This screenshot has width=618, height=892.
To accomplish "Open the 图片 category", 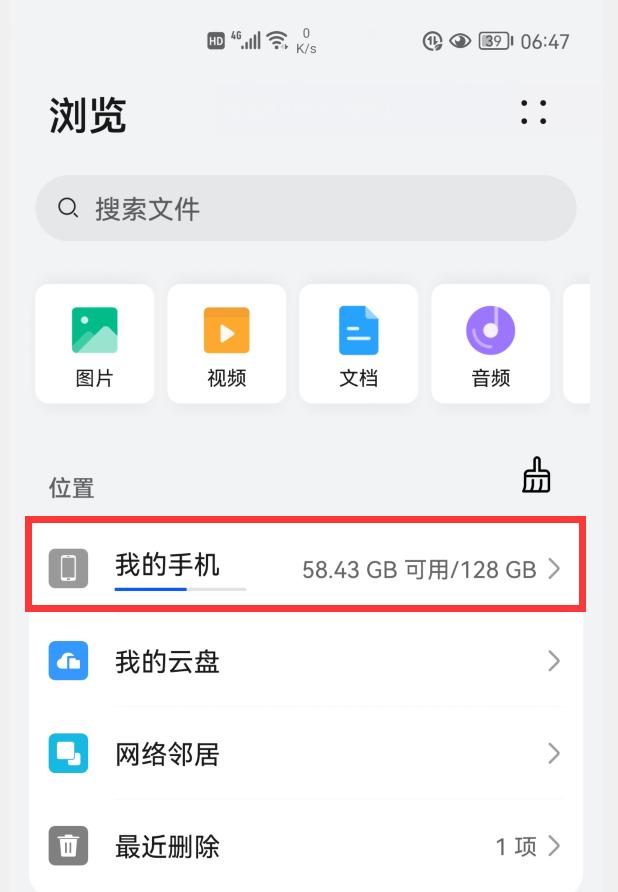I will 94,344.
